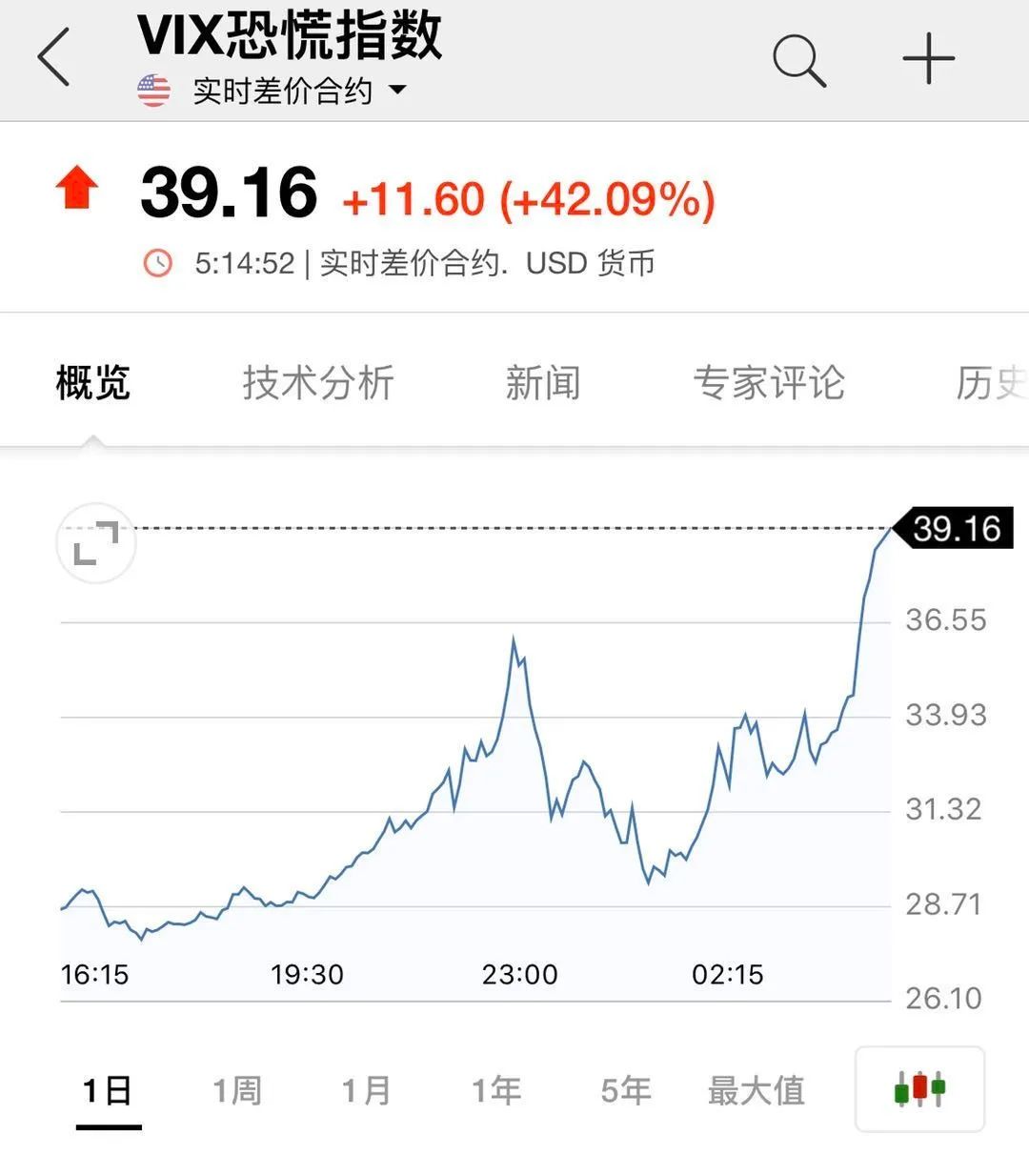The width and height of the screenshot is (1029, 1176).
Task: Switch to the 概览 tab
Action: pyautogui.click(x=92, y=383)
